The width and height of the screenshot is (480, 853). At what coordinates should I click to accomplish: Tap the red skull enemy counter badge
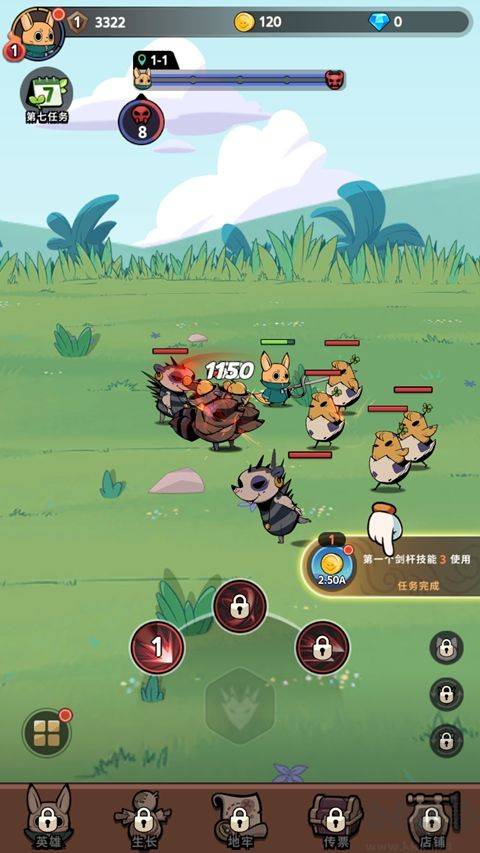[141, 121]
